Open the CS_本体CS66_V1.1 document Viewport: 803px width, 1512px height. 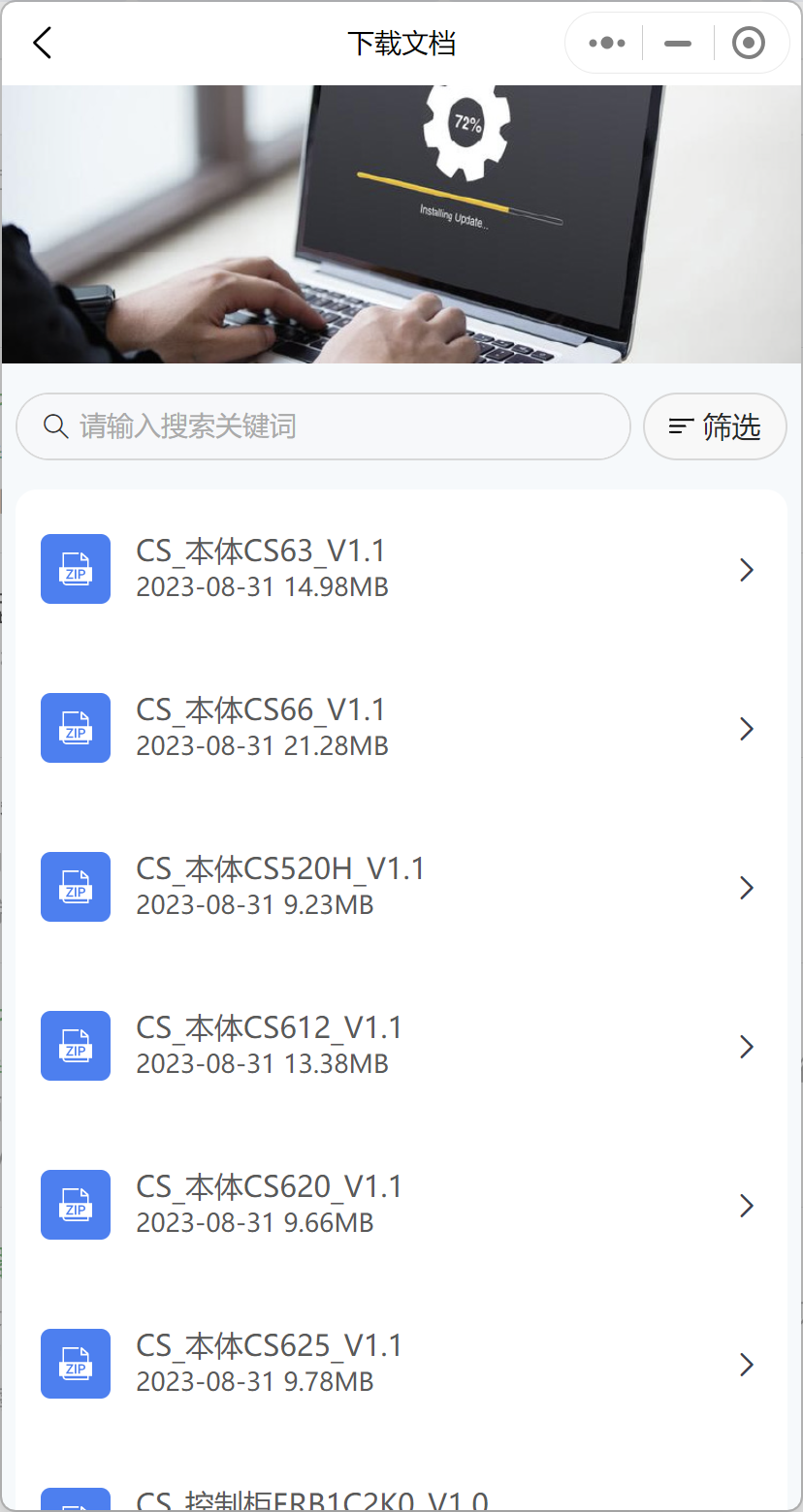[x=400, y=728]
